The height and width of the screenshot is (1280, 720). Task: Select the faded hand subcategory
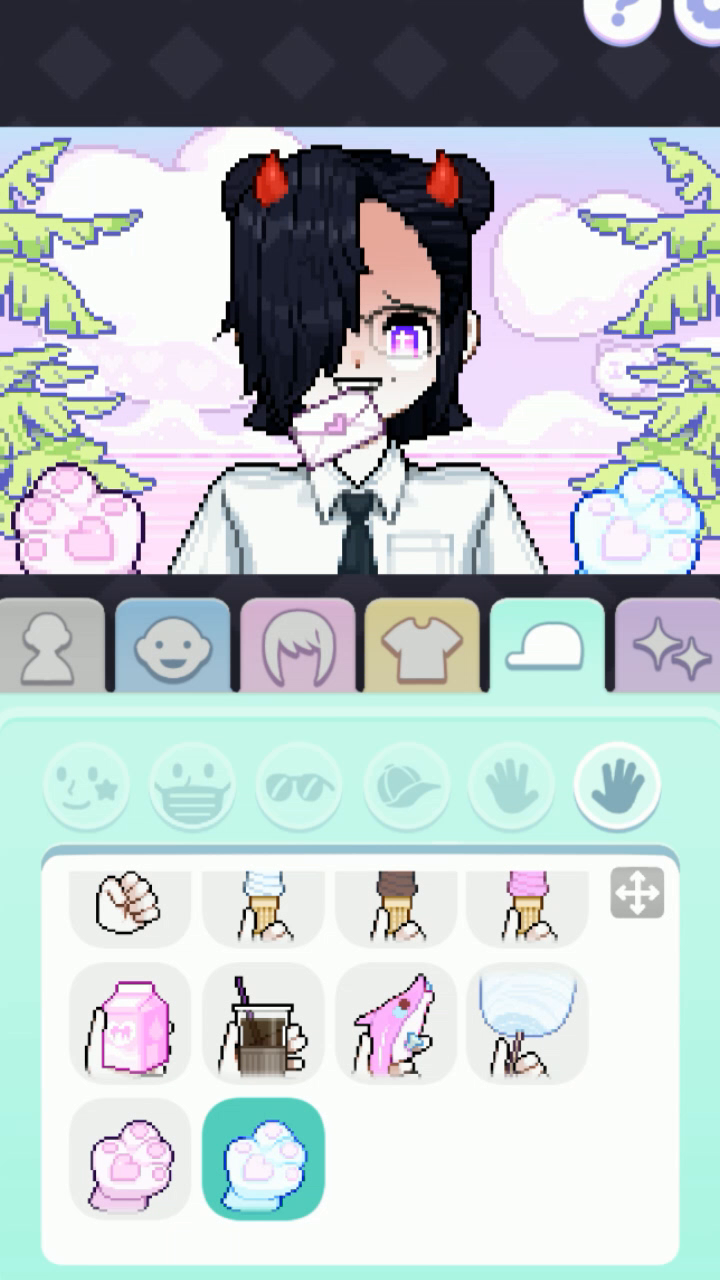pyautogui.click(x=511, y=786)
